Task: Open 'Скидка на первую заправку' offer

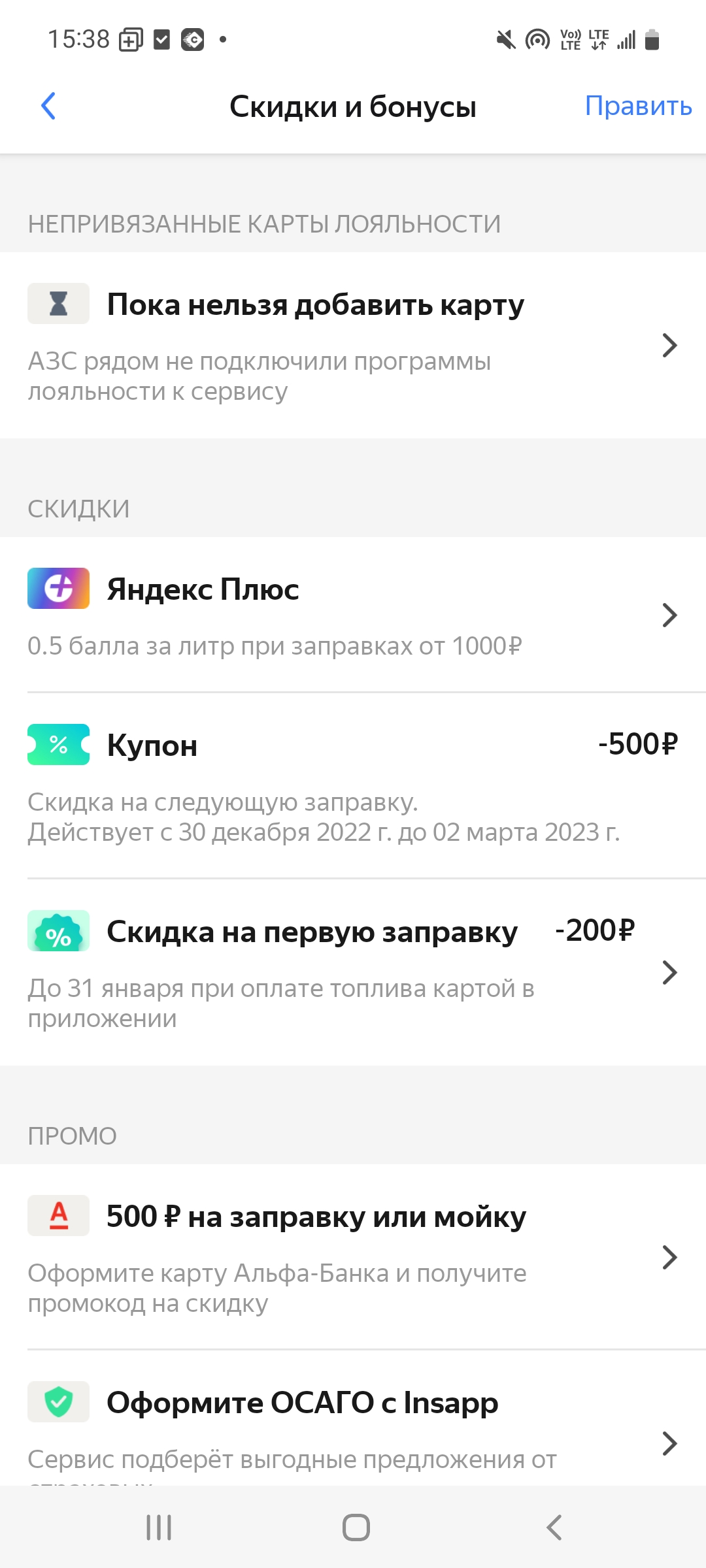Action: tap(353, 972)
